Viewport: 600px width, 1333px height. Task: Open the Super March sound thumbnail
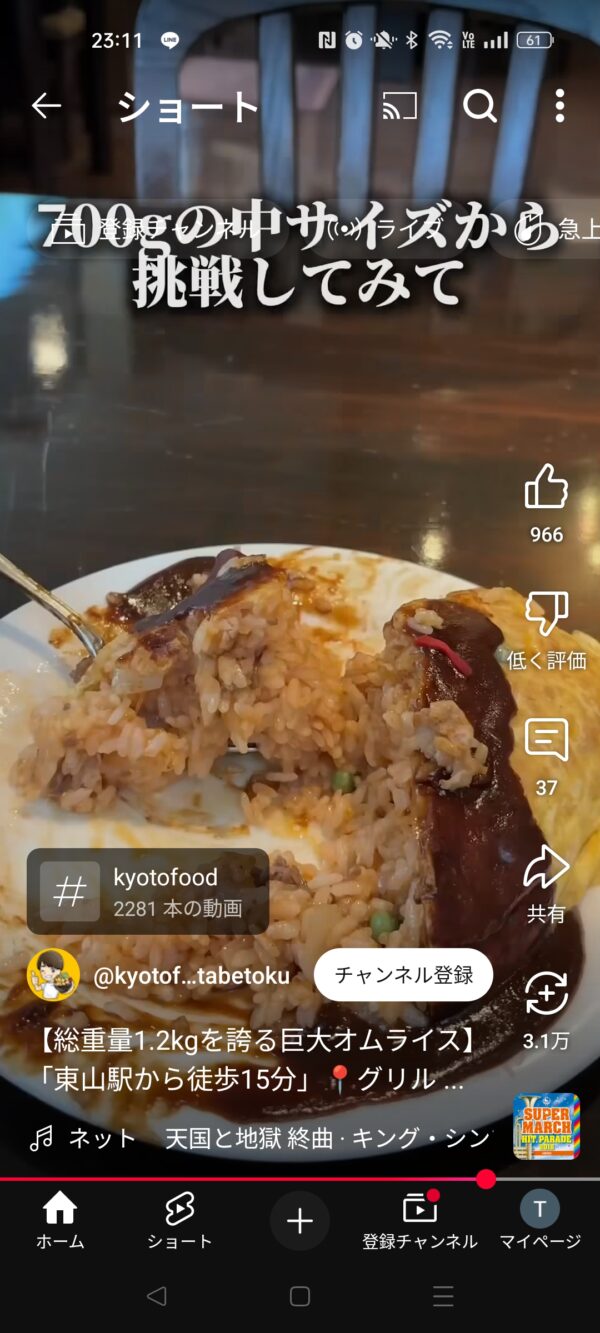tap(546, 1126)
